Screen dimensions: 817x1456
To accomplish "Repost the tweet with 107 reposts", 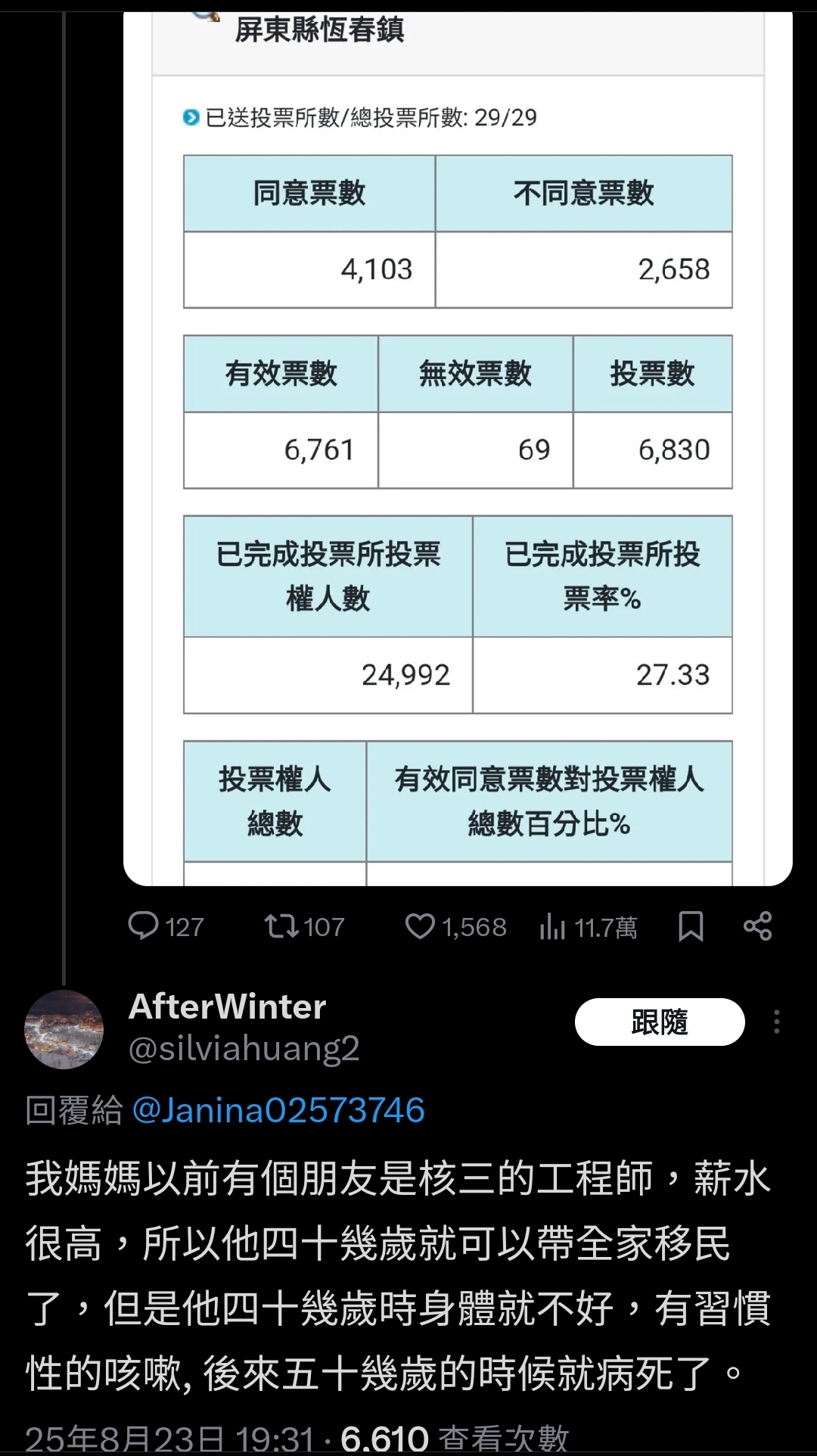I will pyautogui.click(x=304, y=926).
